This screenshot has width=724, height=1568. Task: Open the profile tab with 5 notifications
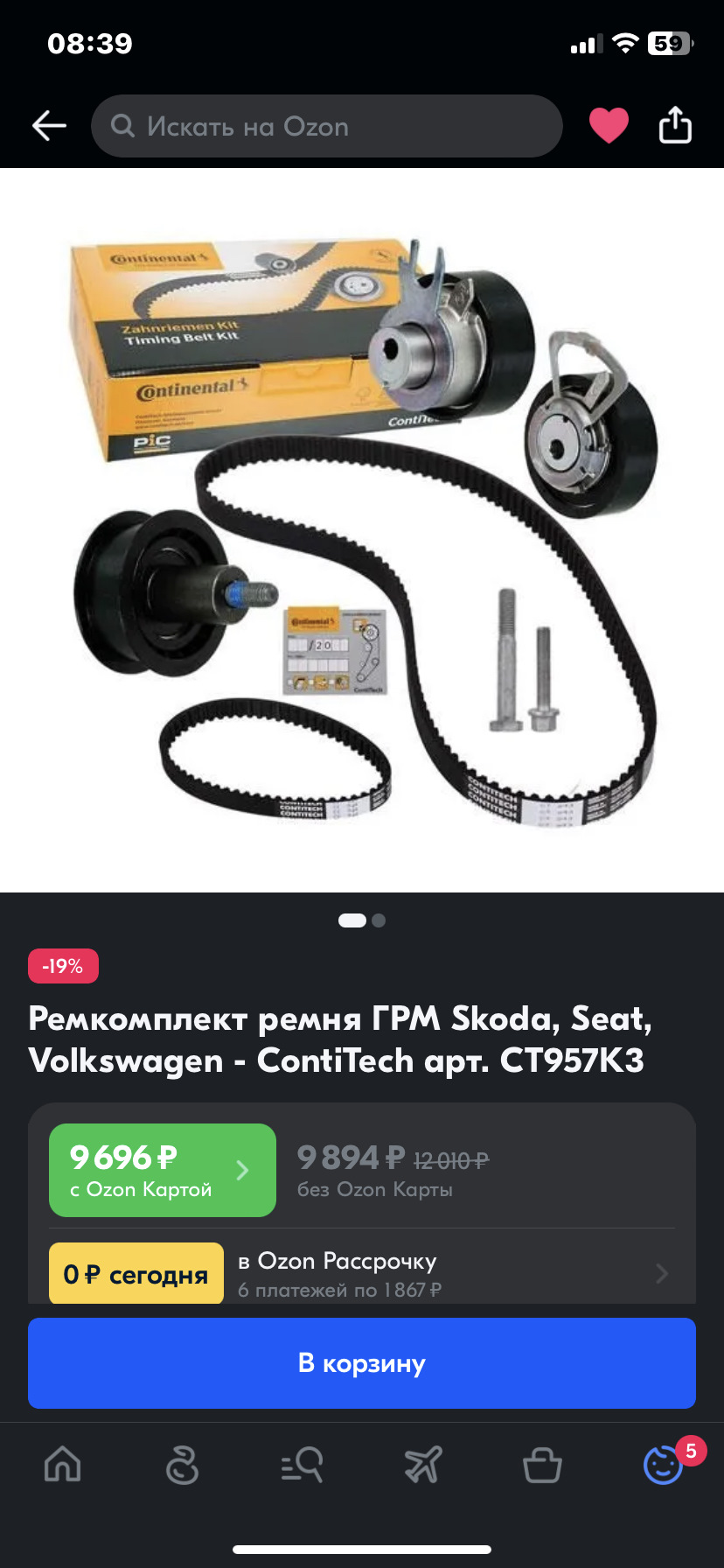click(663, 1464)
